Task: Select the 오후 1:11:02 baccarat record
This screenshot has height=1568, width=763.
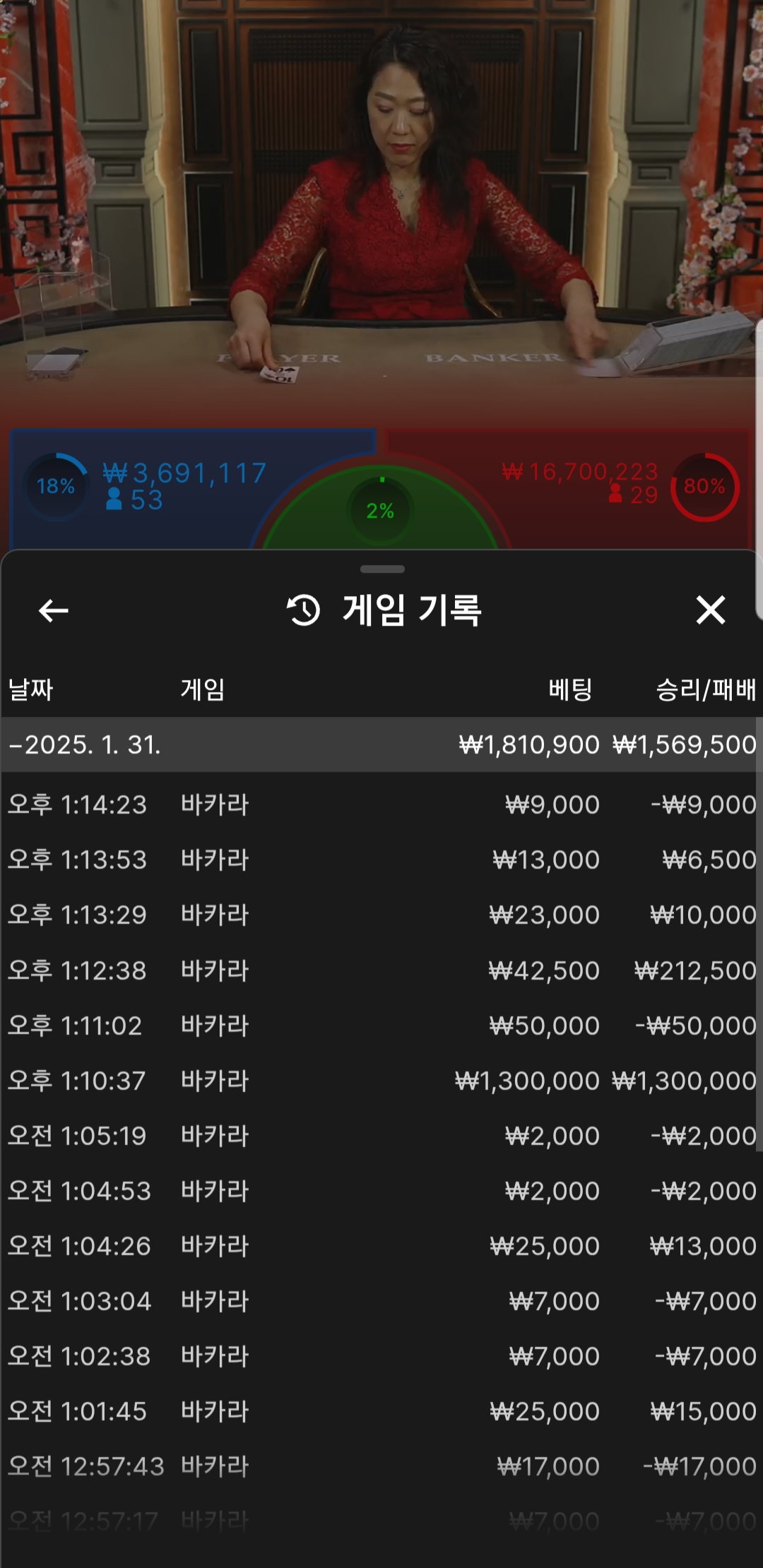Action: pos(381,1026)
